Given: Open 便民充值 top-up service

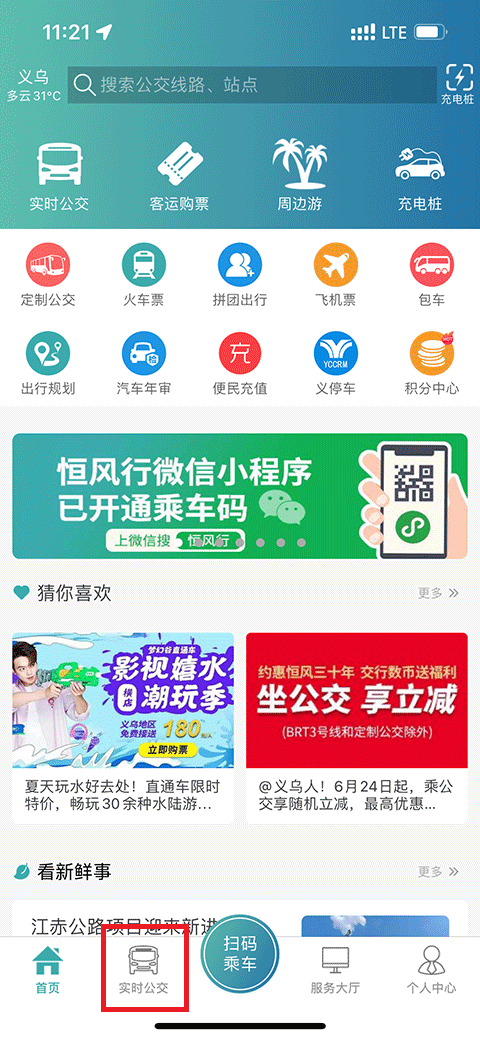Looking at the screenshot, I should click(x=240, y=364).
